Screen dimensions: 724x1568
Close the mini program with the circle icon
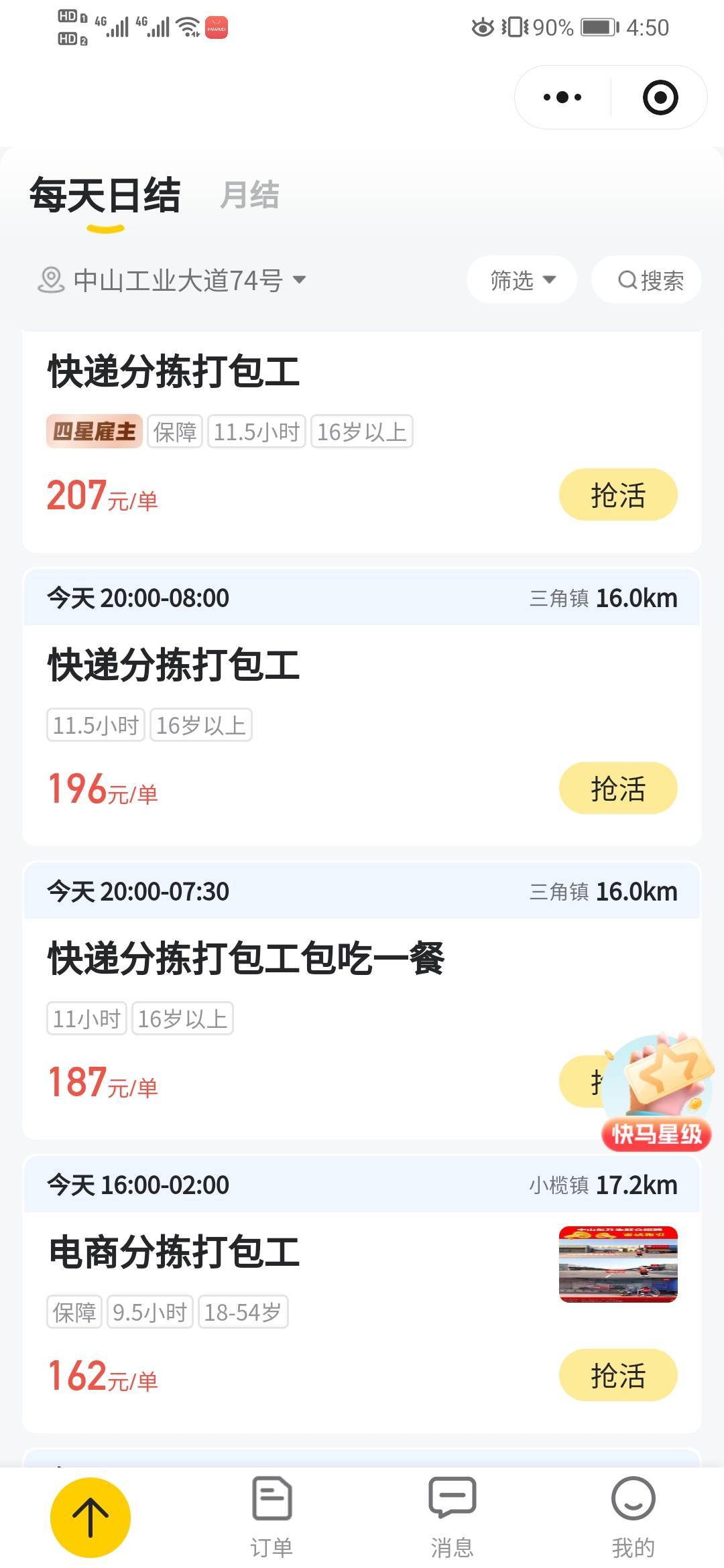tap(660, 97)
